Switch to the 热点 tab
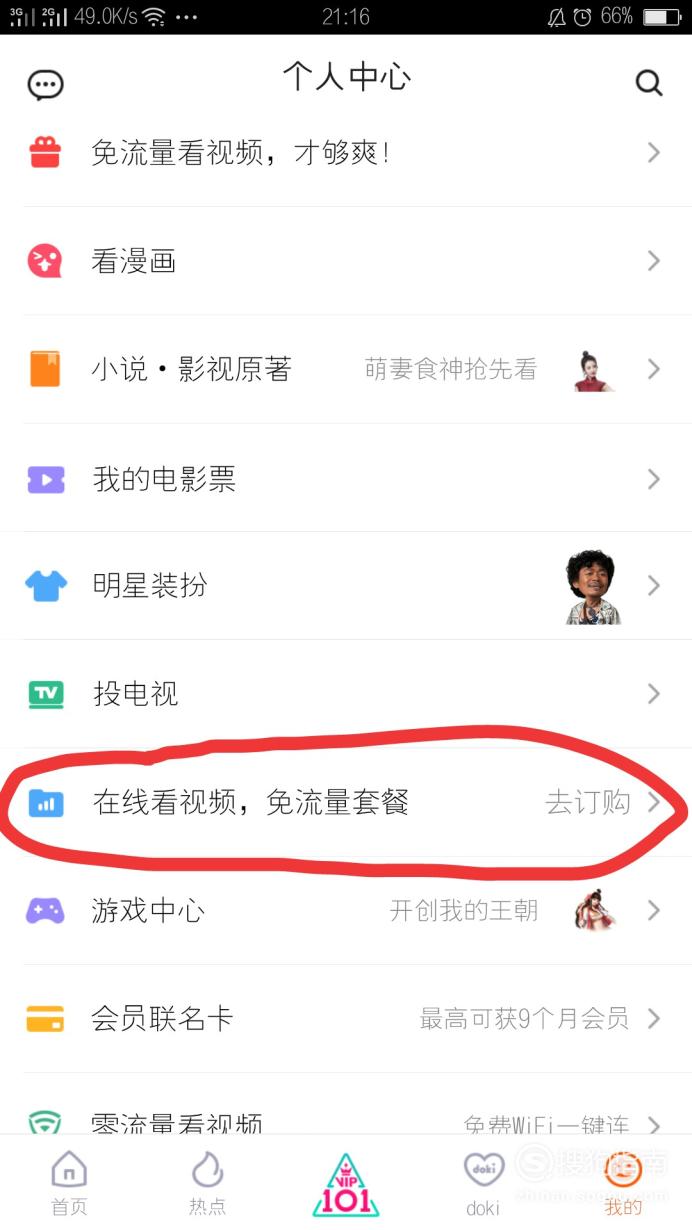 [x=207, y=1182]
